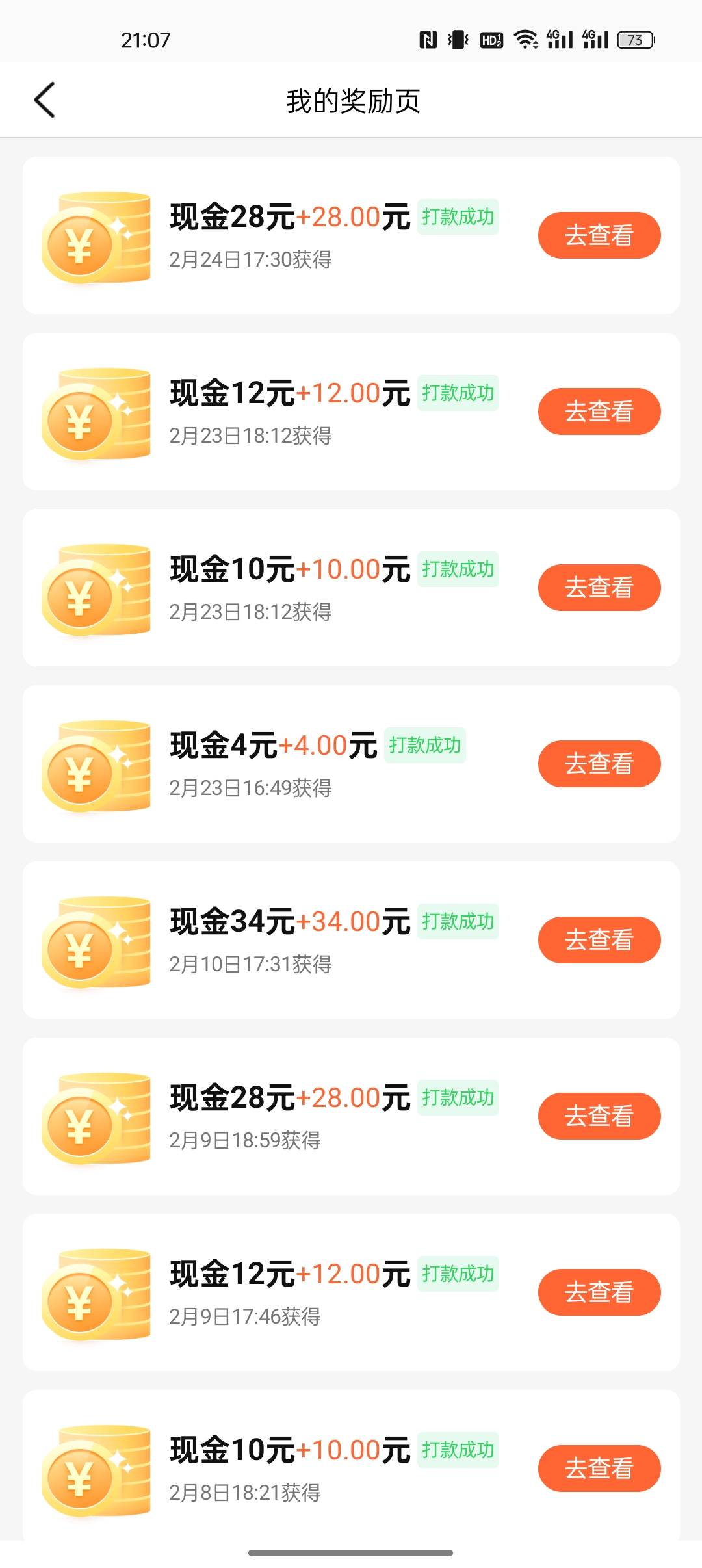Open 去查看 for 10元 reward on 2月23日
Viewport: 702px width, 1568px height.
[599, 588]
